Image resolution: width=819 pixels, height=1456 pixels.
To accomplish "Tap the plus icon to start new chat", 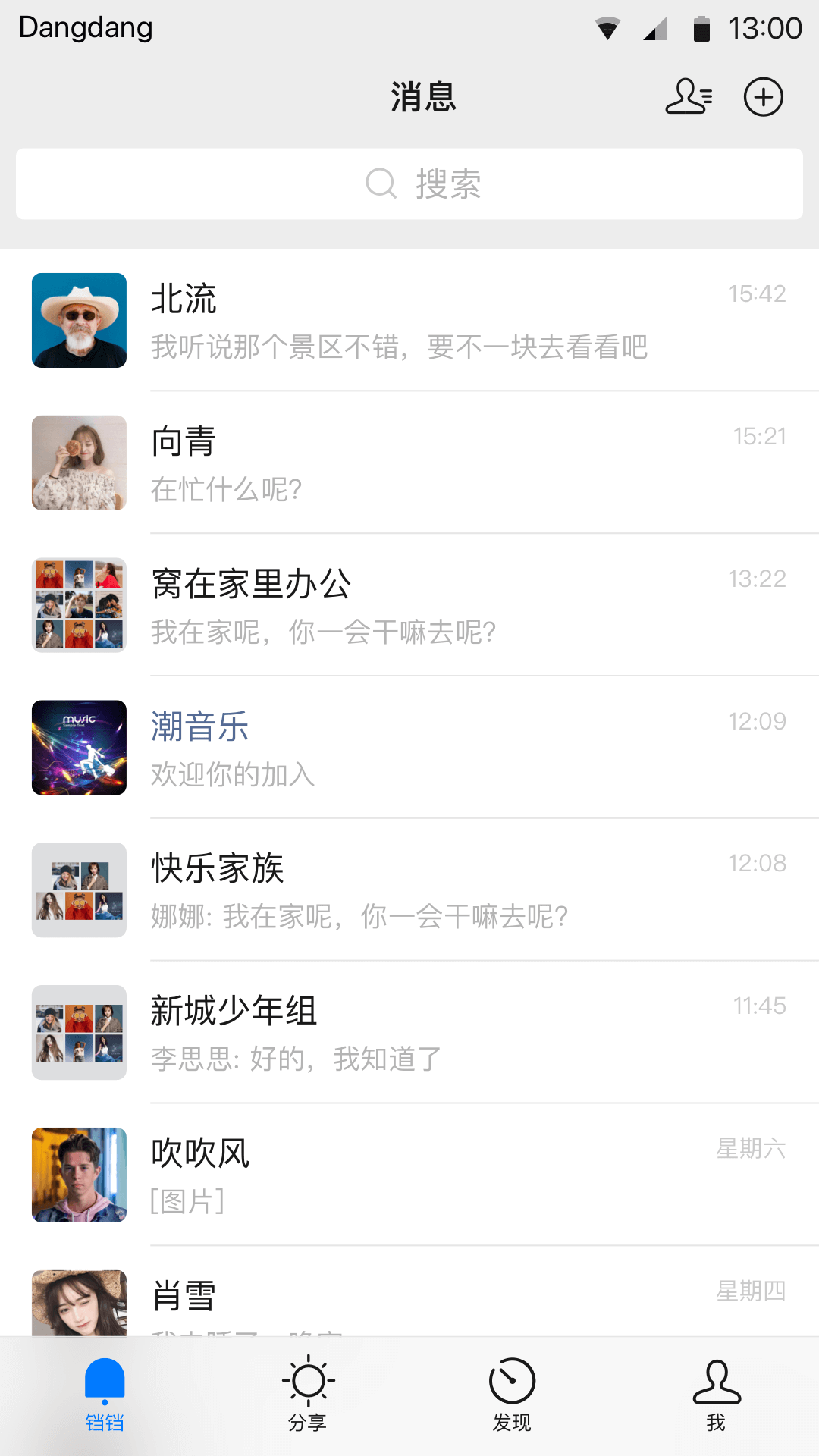I will click(764, 97).
